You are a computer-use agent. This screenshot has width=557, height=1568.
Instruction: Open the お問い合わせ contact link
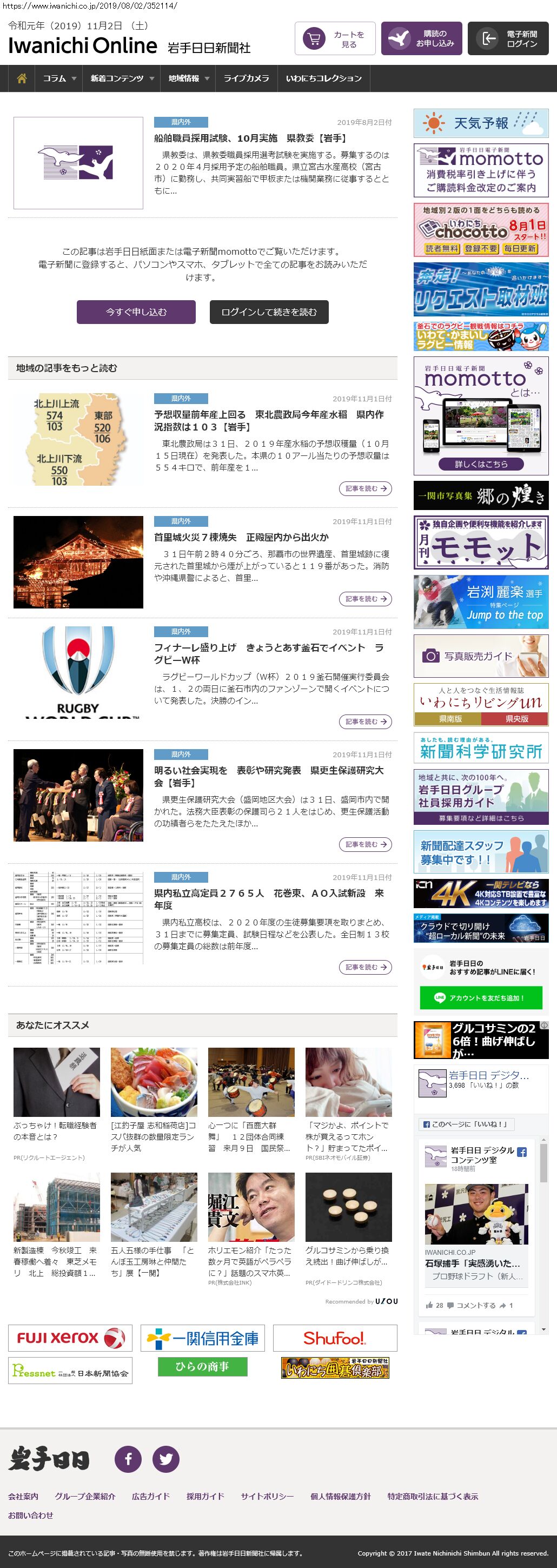pyautogui.click(x=30, y=1515)
